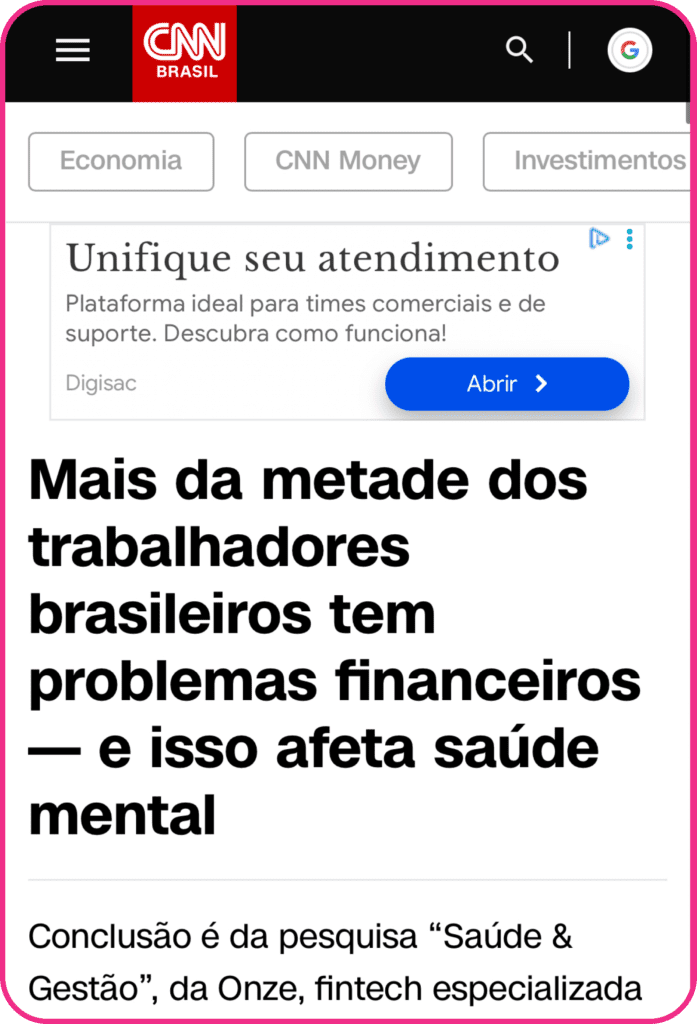
Task: Open the hamburger navigation menu
Action: tap(72, 51)
